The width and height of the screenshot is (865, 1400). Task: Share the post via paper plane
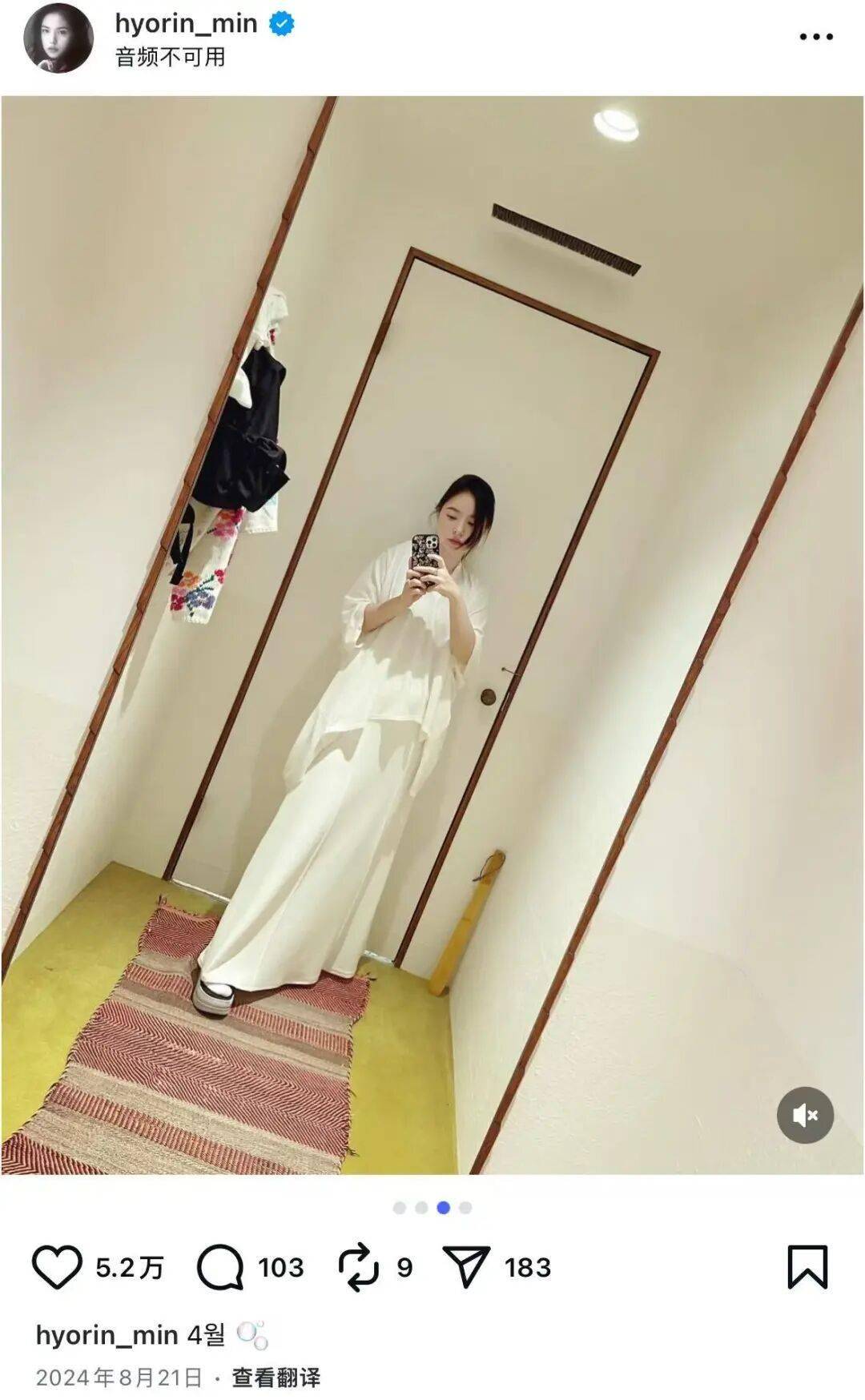[466, 1267]
